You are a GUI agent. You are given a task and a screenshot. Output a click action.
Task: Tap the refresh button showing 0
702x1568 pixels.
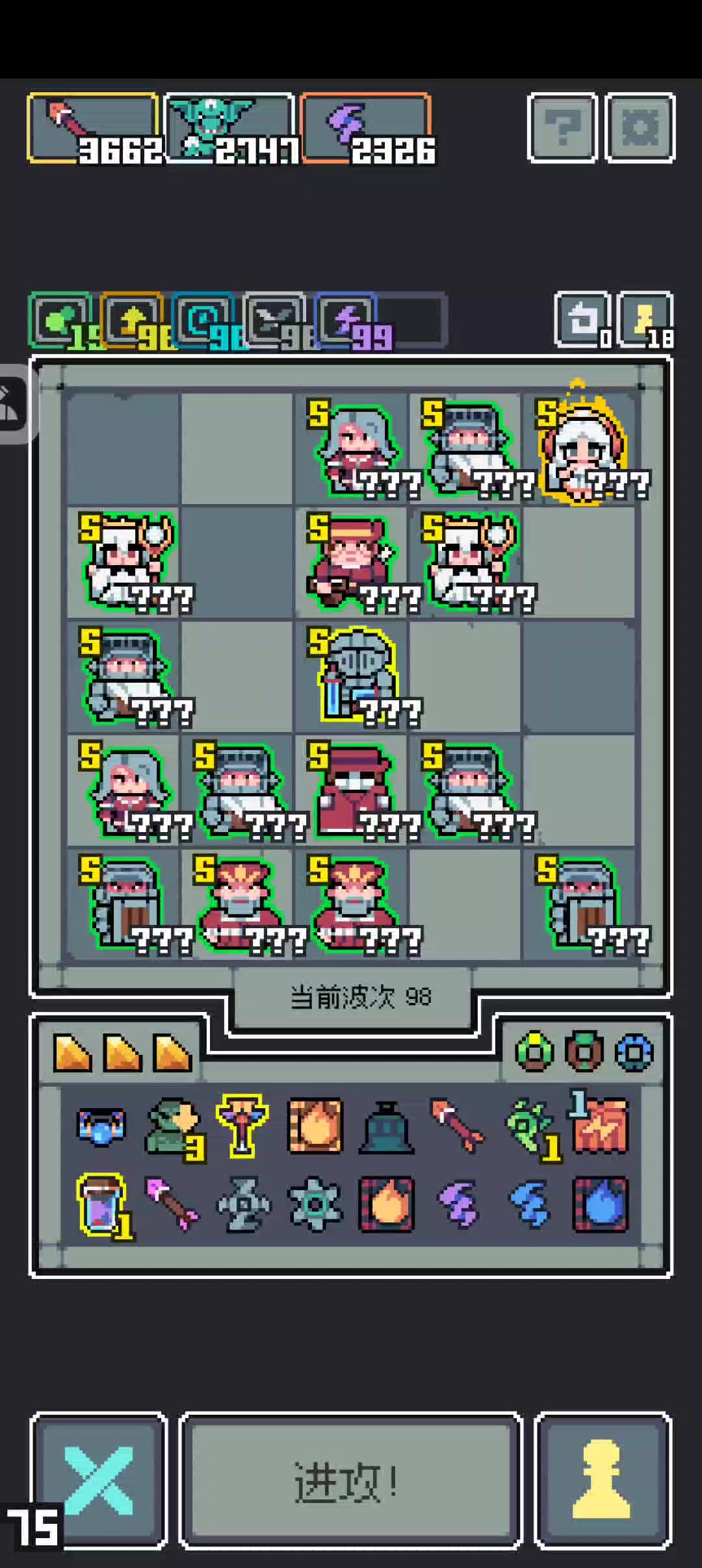[582, 320]
